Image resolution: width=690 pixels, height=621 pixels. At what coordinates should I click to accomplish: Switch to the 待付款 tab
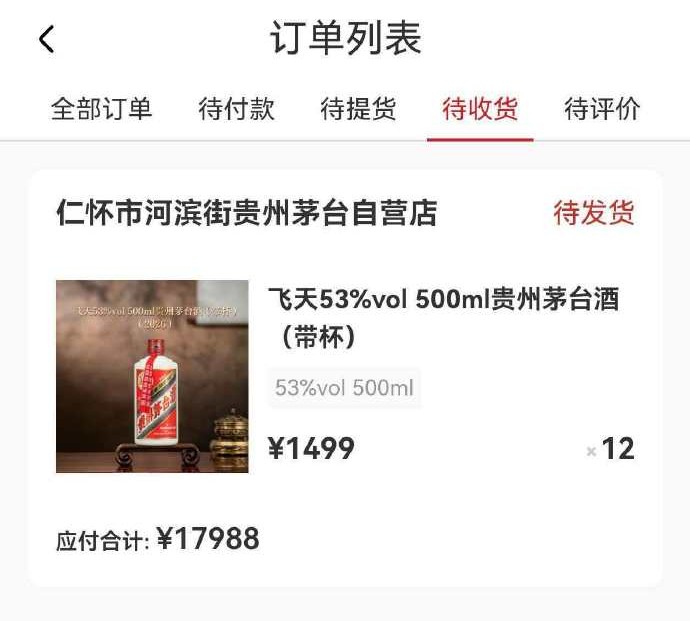coord(236,109)
